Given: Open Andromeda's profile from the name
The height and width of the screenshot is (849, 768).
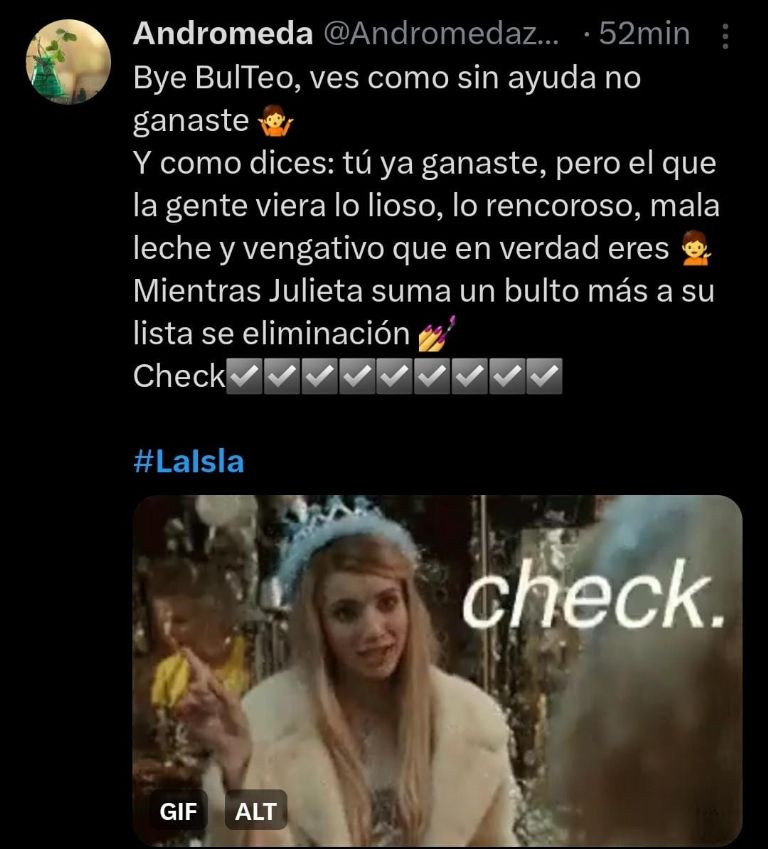Looking at the screenshot, I should (x=222, y=33).
